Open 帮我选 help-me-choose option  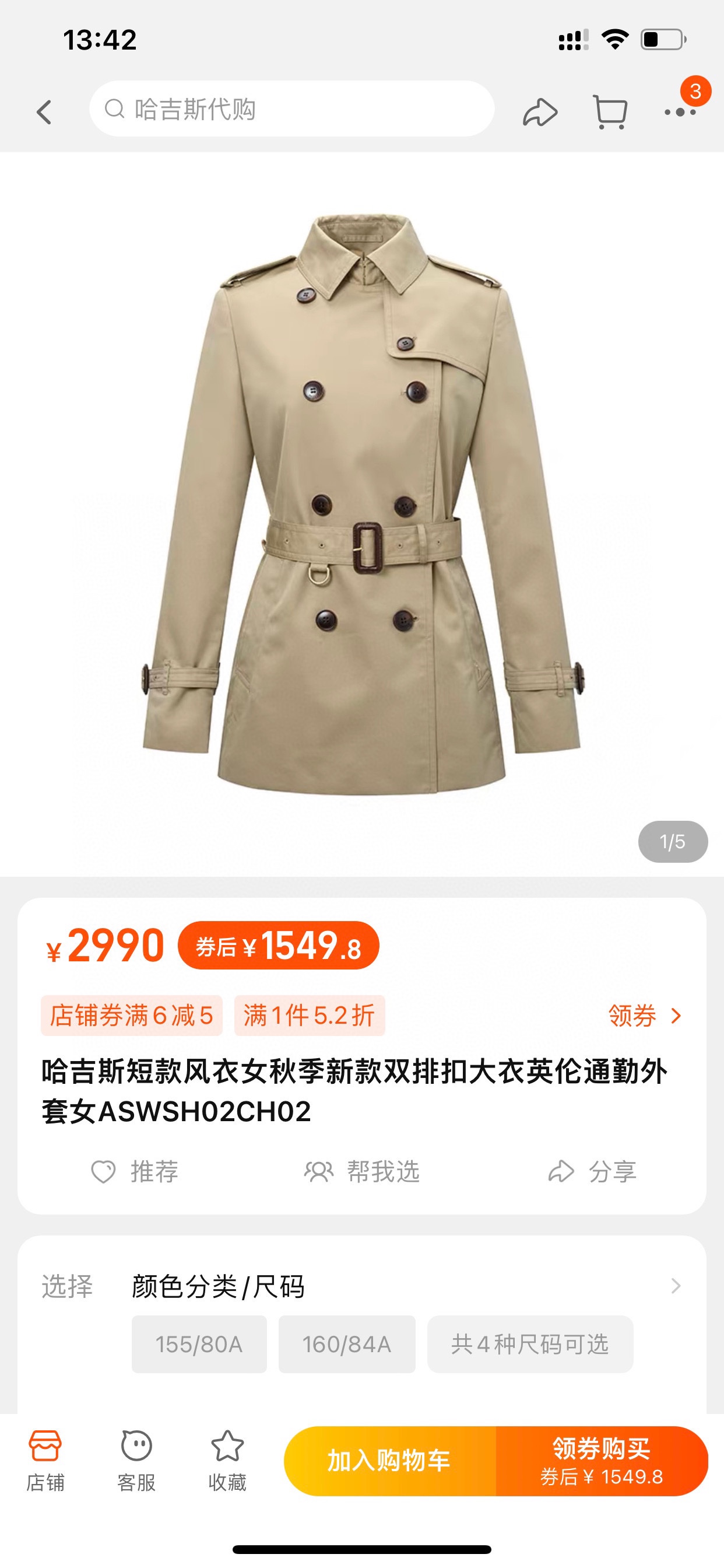tap(362, 1171)
